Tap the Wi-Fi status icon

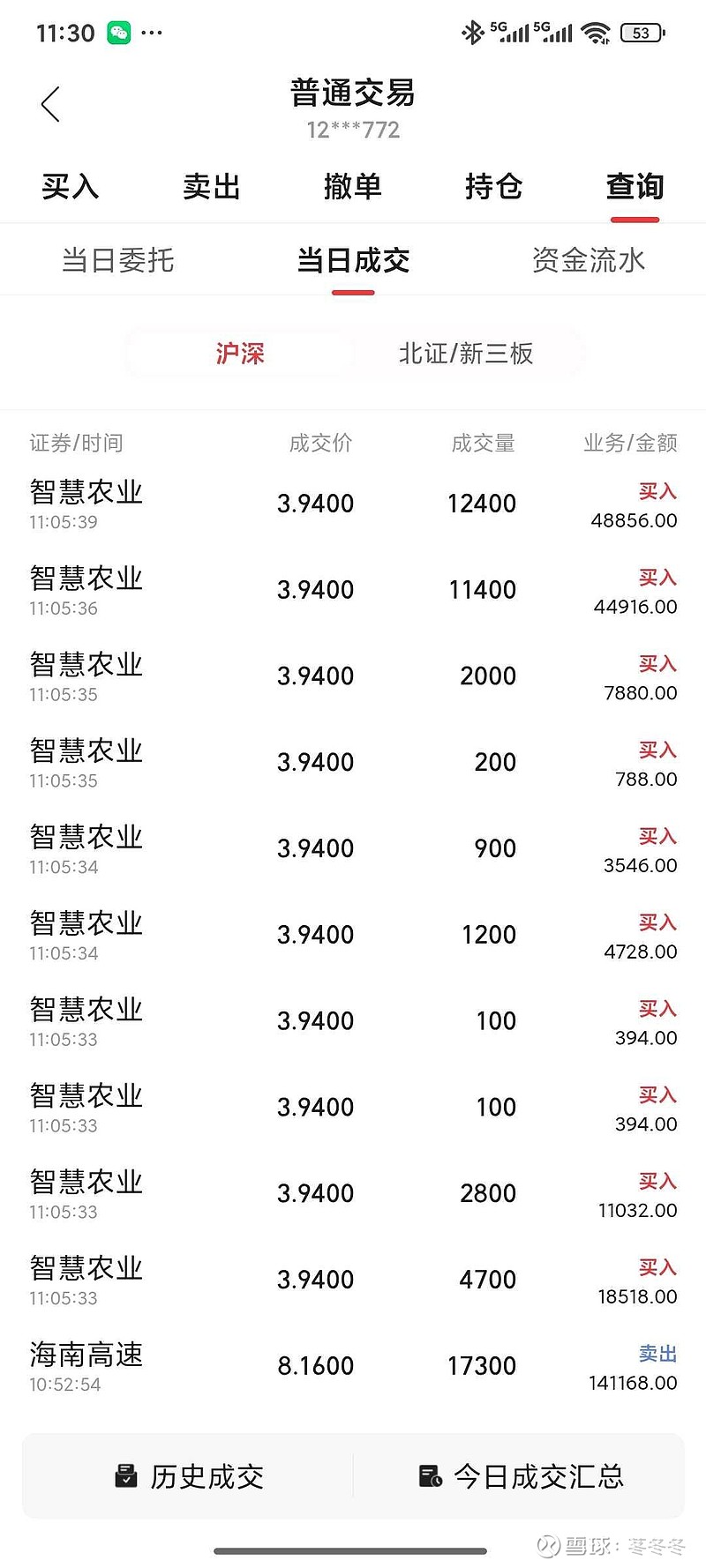[597, 31]
